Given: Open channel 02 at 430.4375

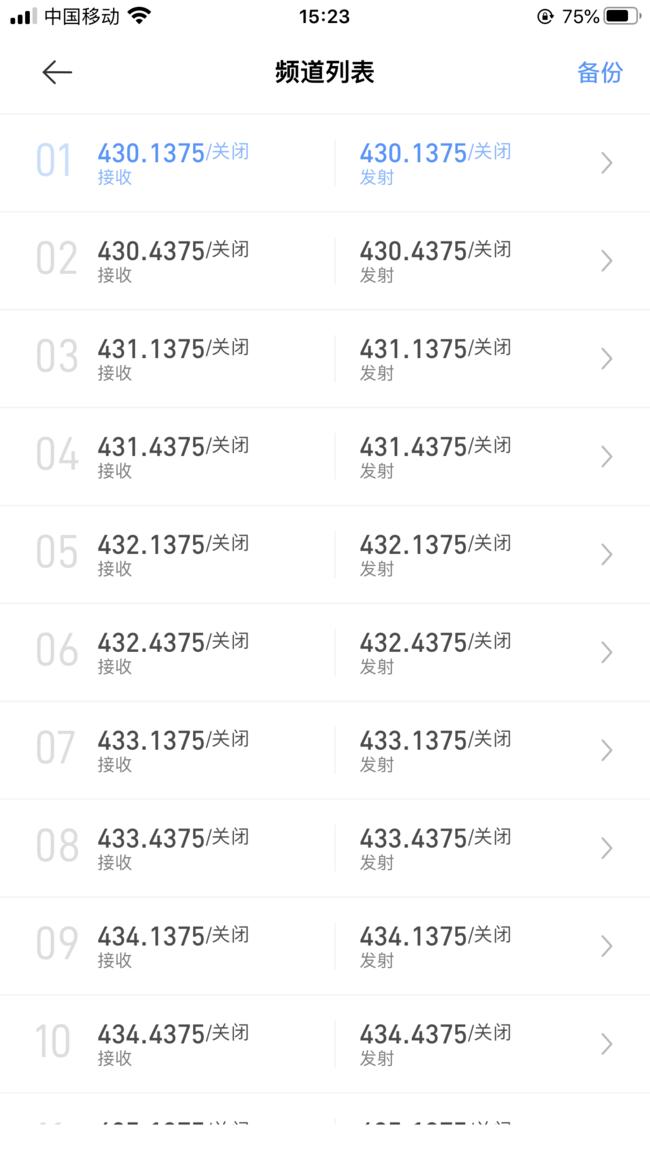Looking at the screenshot, I should 325,261.
